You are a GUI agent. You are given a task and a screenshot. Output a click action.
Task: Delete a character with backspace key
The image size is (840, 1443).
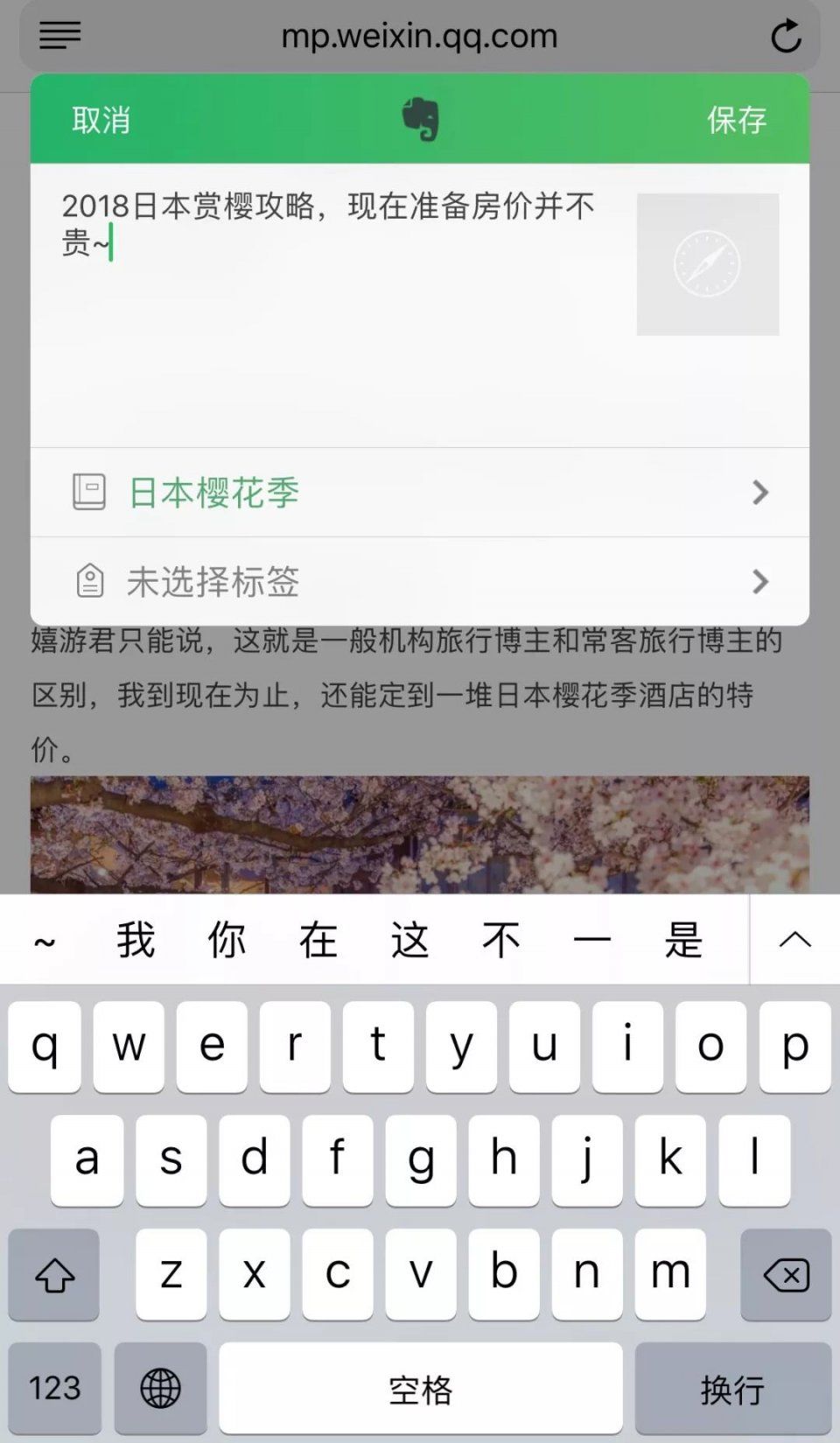(x=785, y=1275)
